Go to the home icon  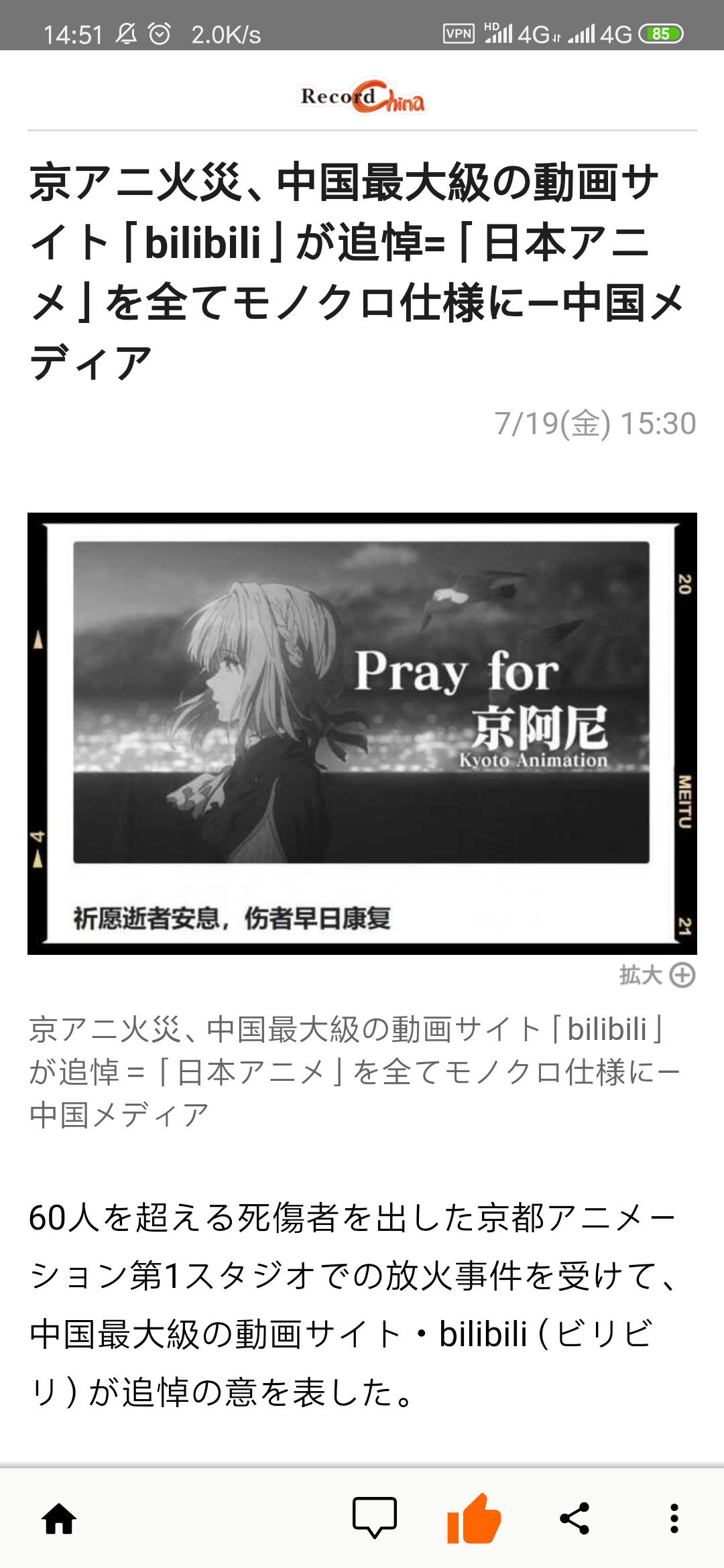60,1518
